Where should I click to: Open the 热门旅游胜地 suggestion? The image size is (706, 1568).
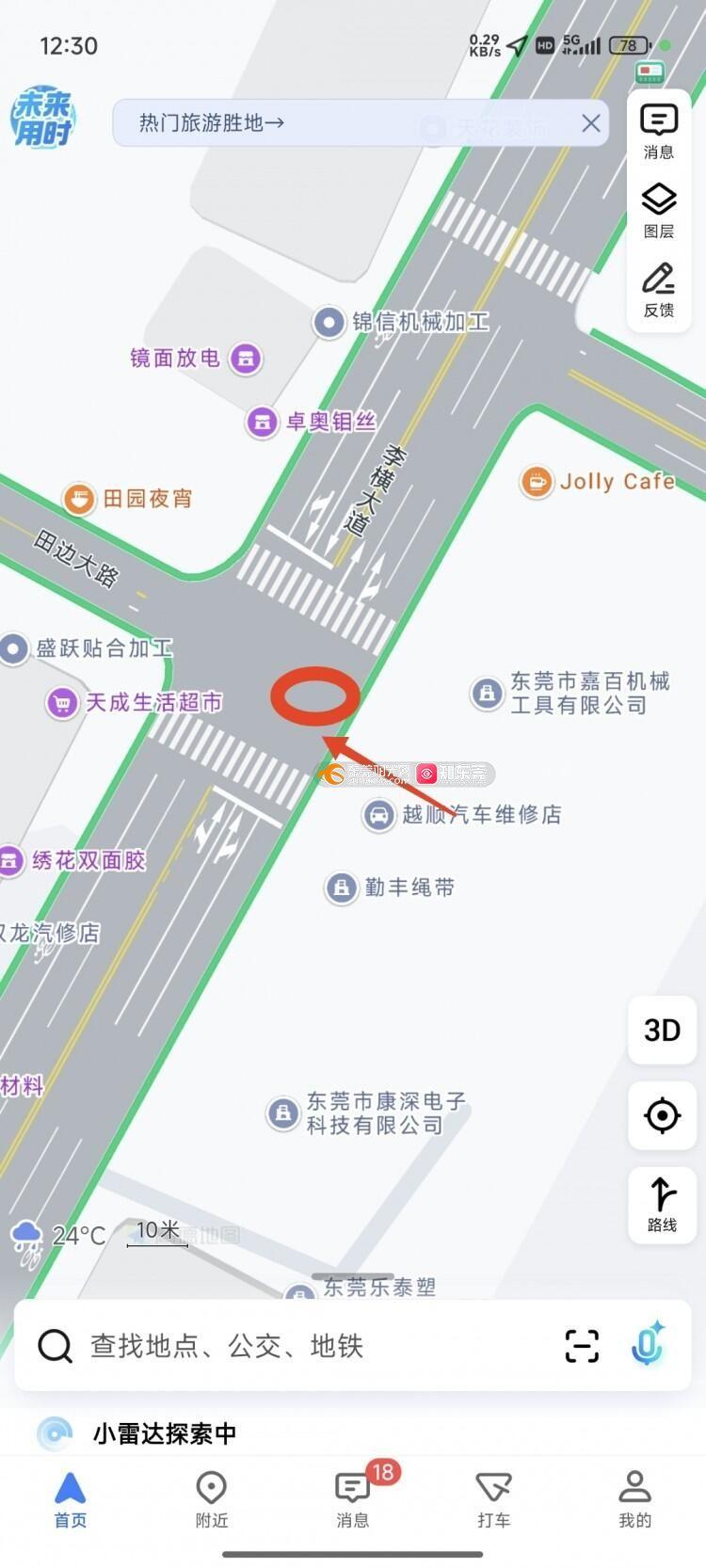pyautogui.click(x=211, y=122)
